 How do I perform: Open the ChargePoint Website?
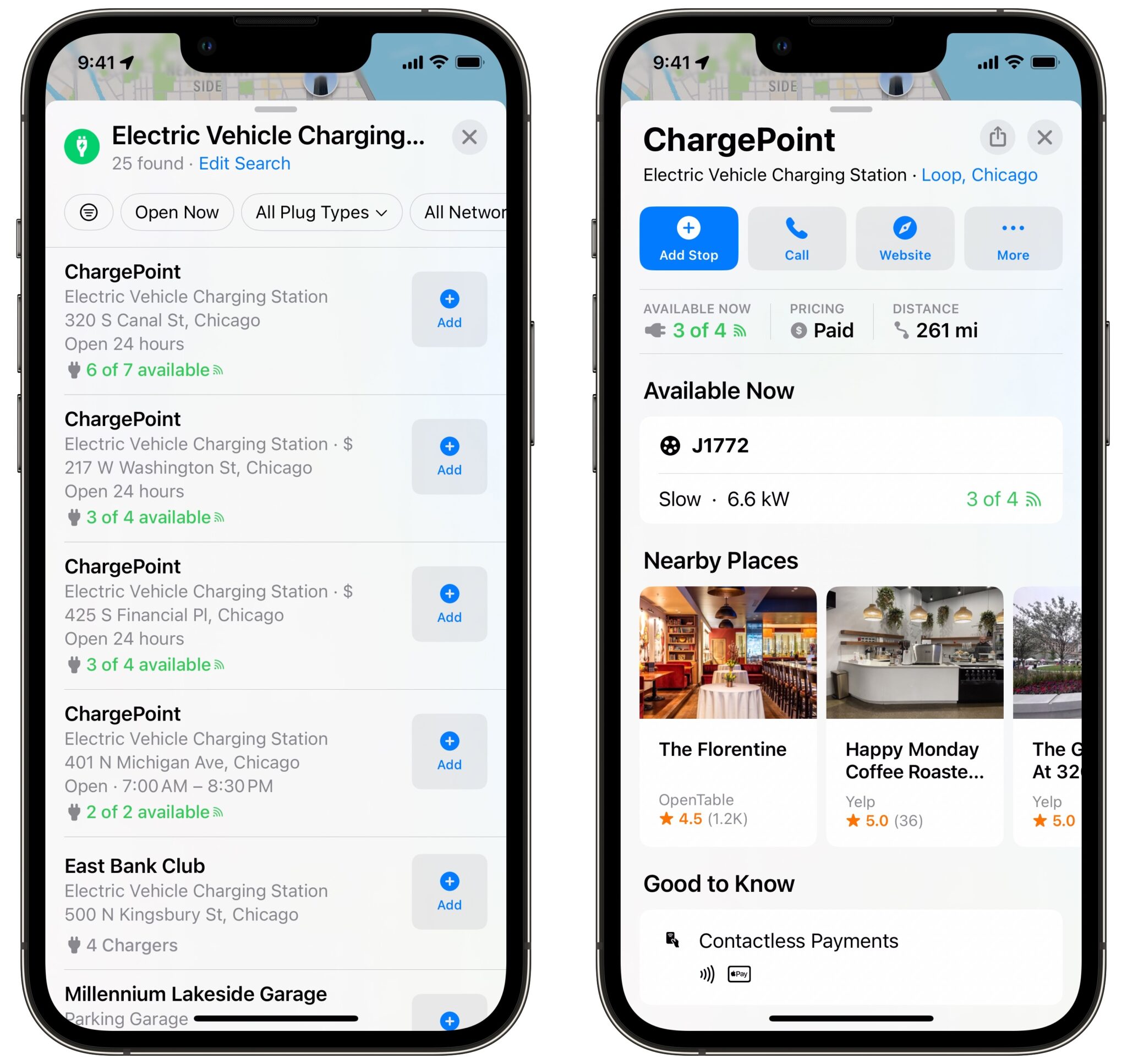(x=905, y=238)
